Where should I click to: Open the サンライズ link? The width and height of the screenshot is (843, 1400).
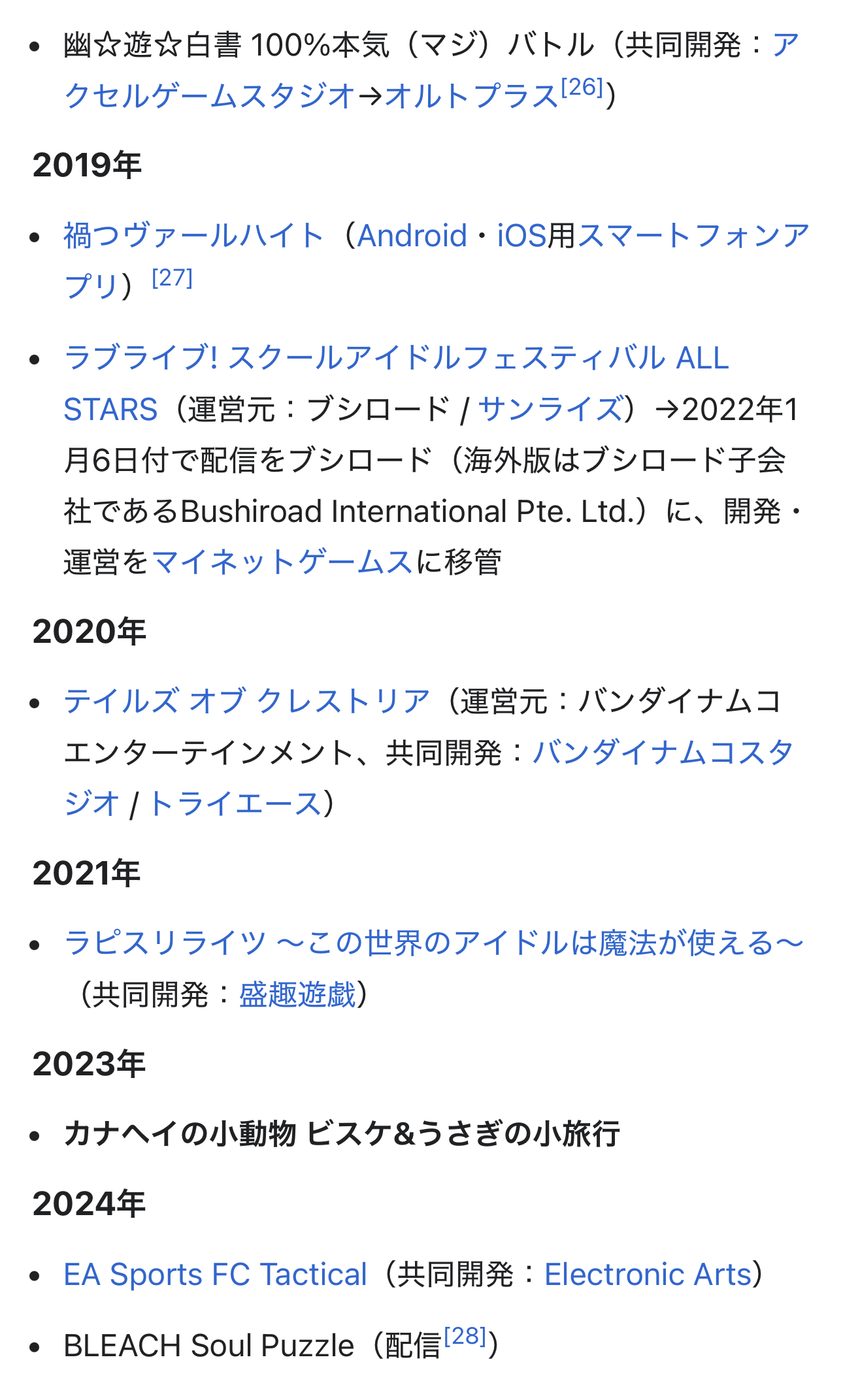point(551,410)
